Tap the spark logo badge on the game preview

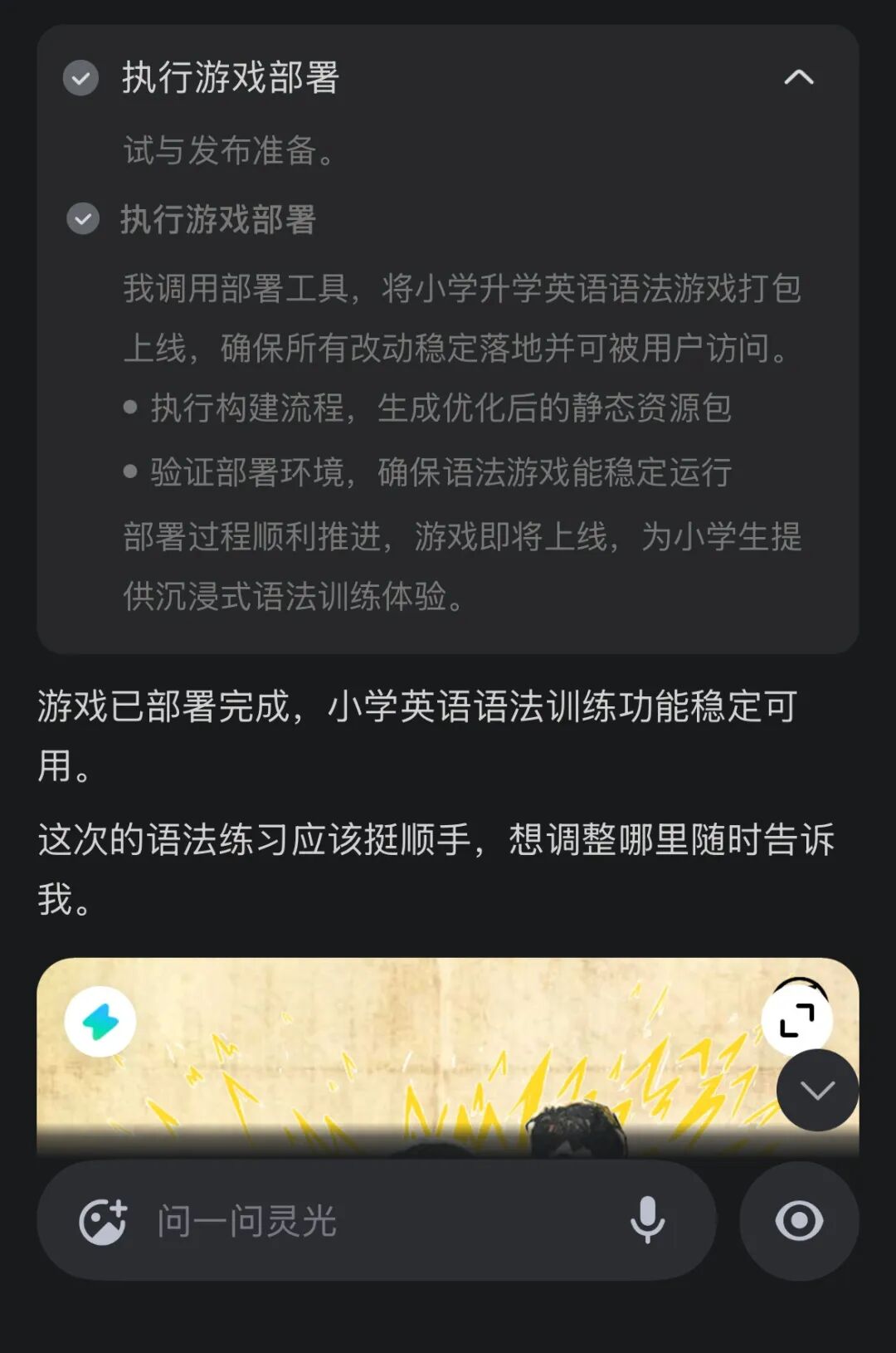(x=100, y=1022)
